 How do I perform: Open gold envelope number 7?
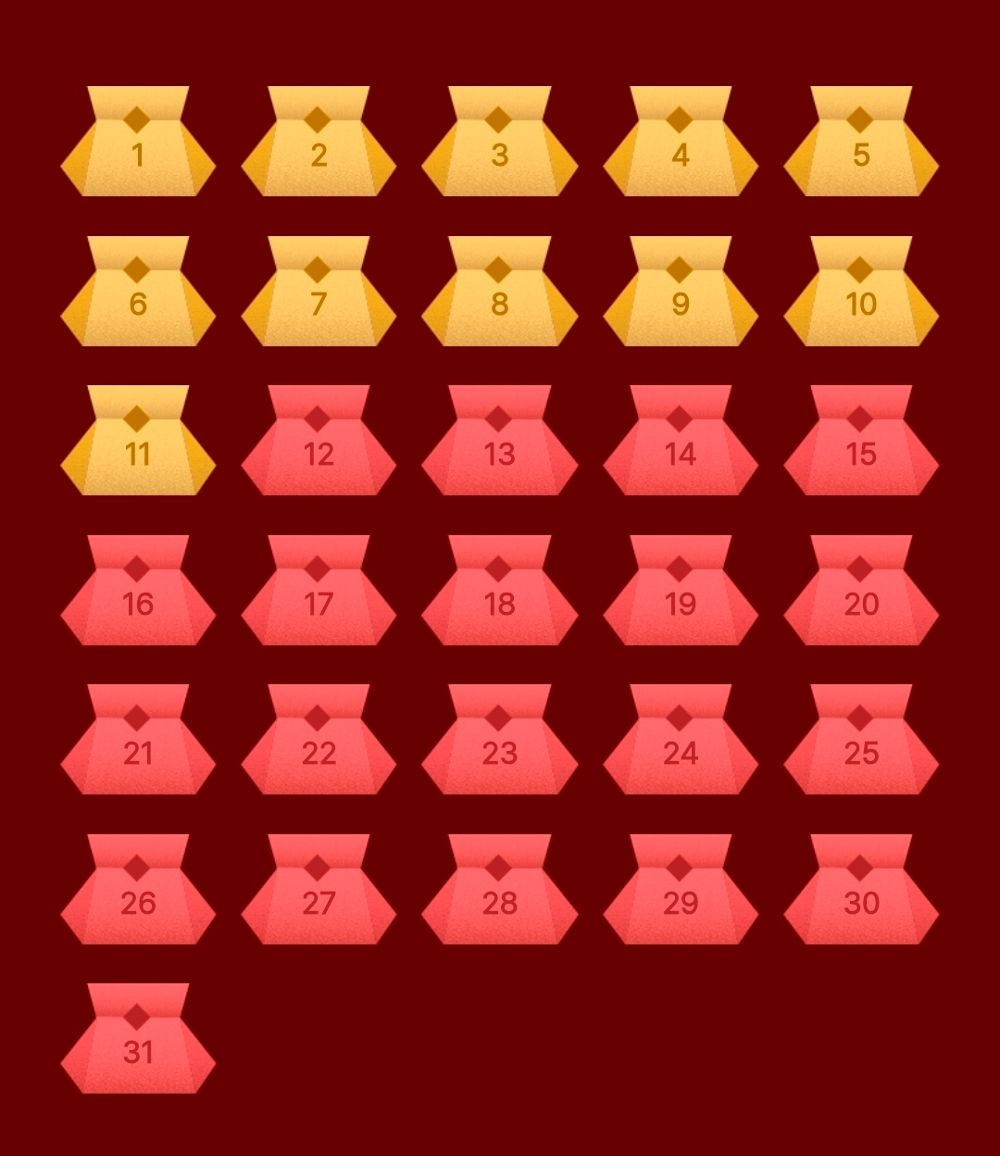319,293
